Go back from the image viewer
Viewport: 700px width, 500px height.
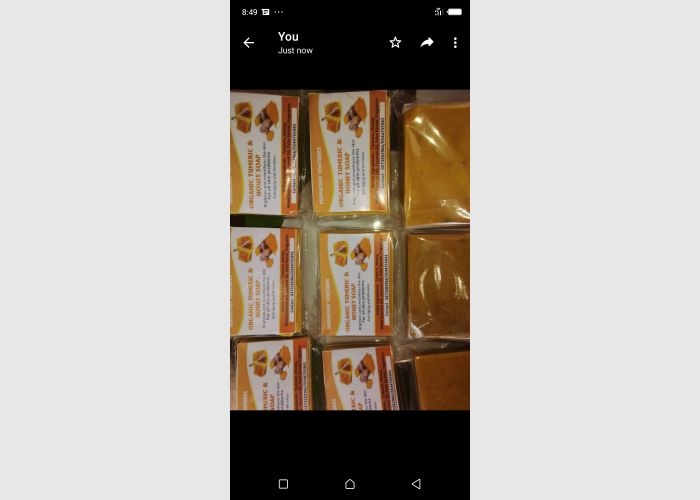[249, 43]
